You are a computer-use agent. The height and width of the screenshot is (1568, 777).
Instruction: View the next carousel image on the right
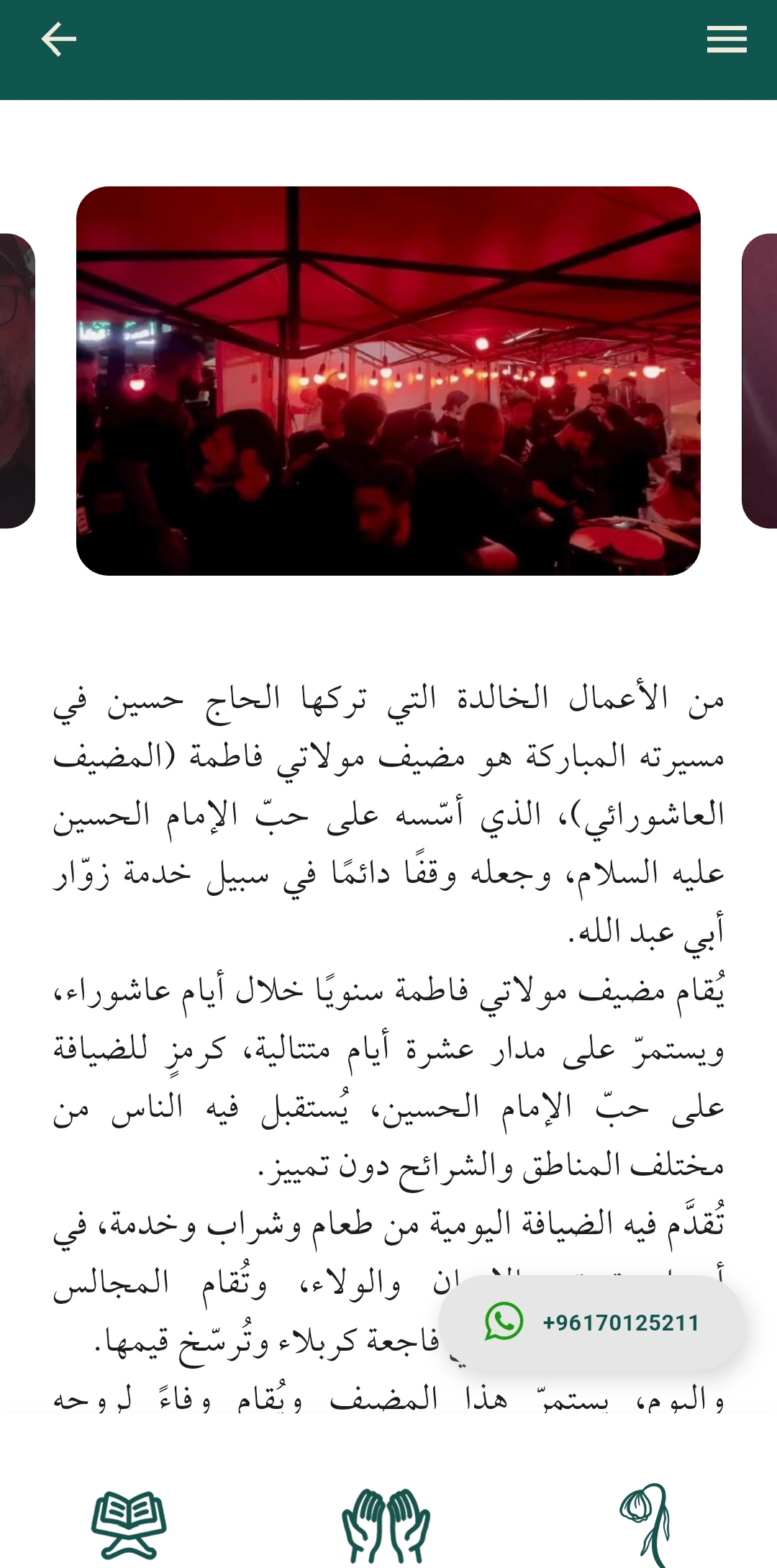point(760,381)
